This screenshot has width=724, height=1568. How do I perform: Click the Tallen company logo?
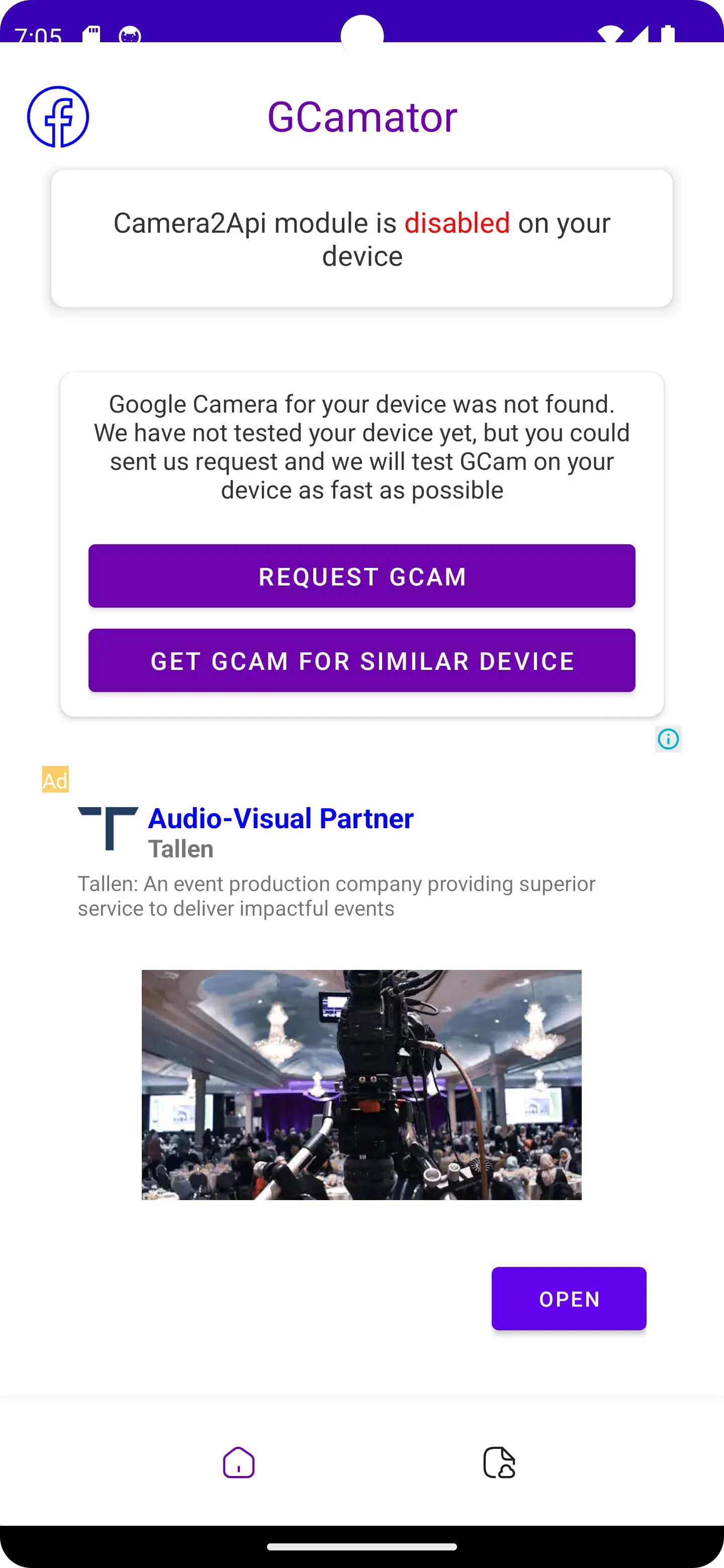[x=109, y=831]
